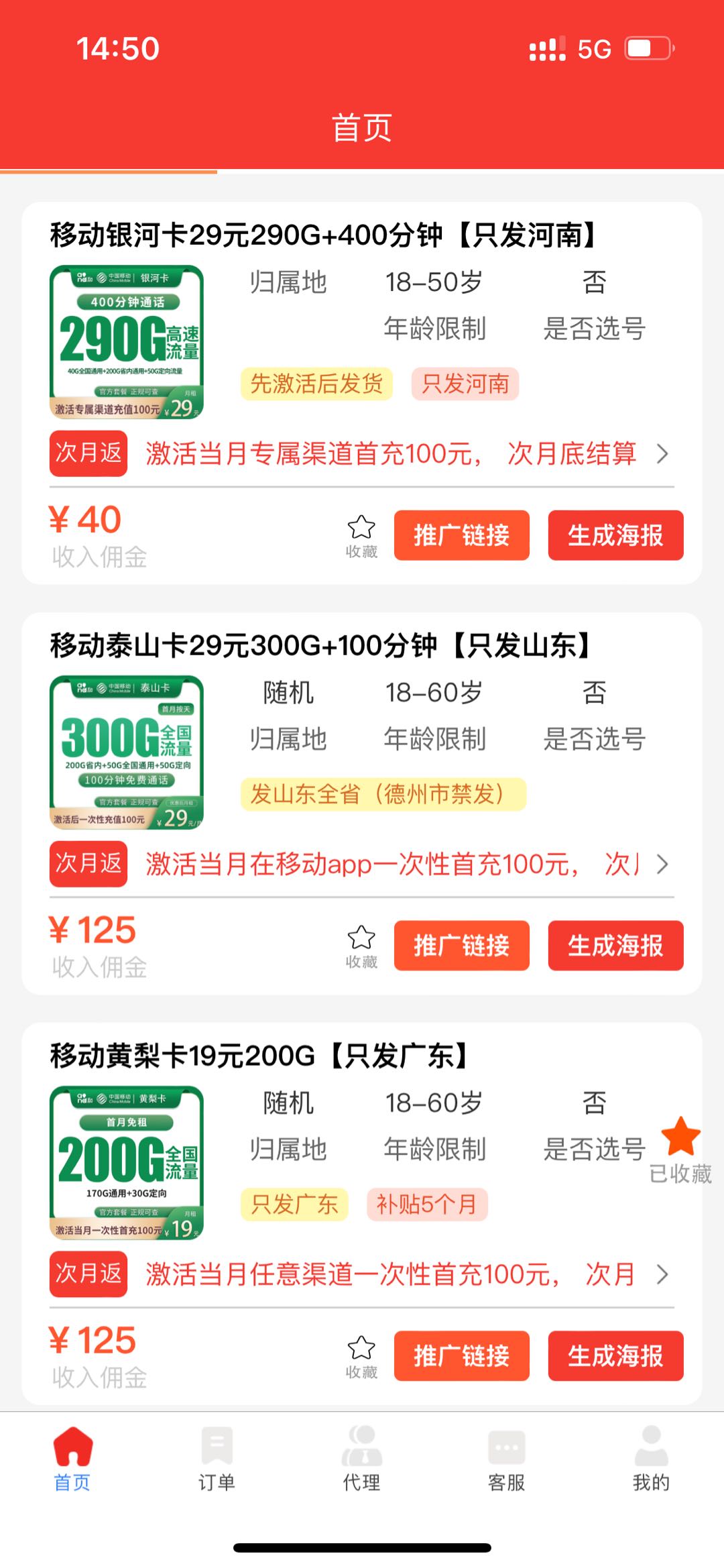This screenshot has width=724, height=1568.
Task: Expand the truncated 泰山卡 rebate text chevron
Action: [x=664, y=865]
